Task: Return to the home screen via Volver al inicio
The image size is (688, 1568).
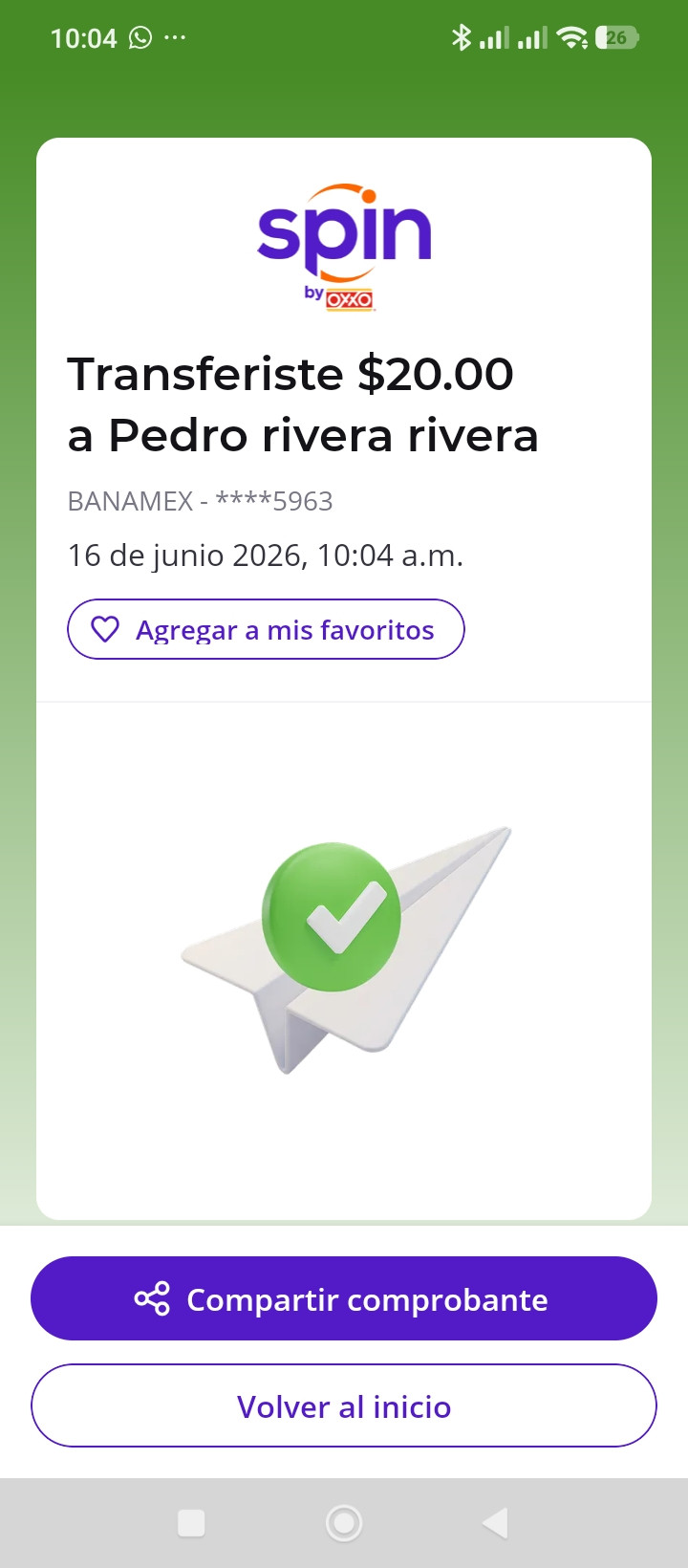Action: [x=344, y=1405]
